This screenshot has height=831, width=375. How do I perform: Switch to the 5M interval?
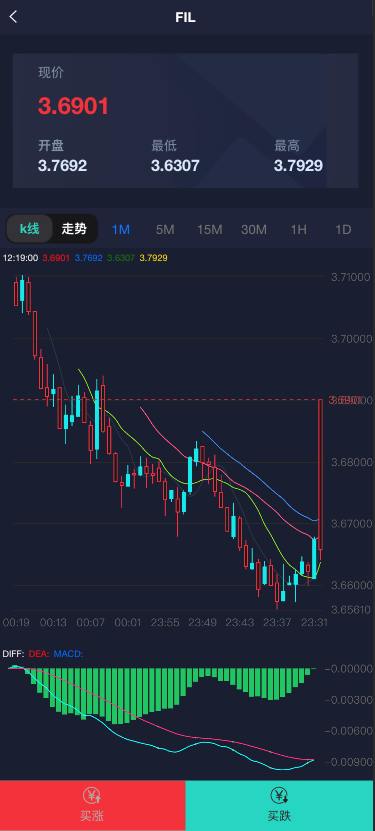[x=165, y=229]
